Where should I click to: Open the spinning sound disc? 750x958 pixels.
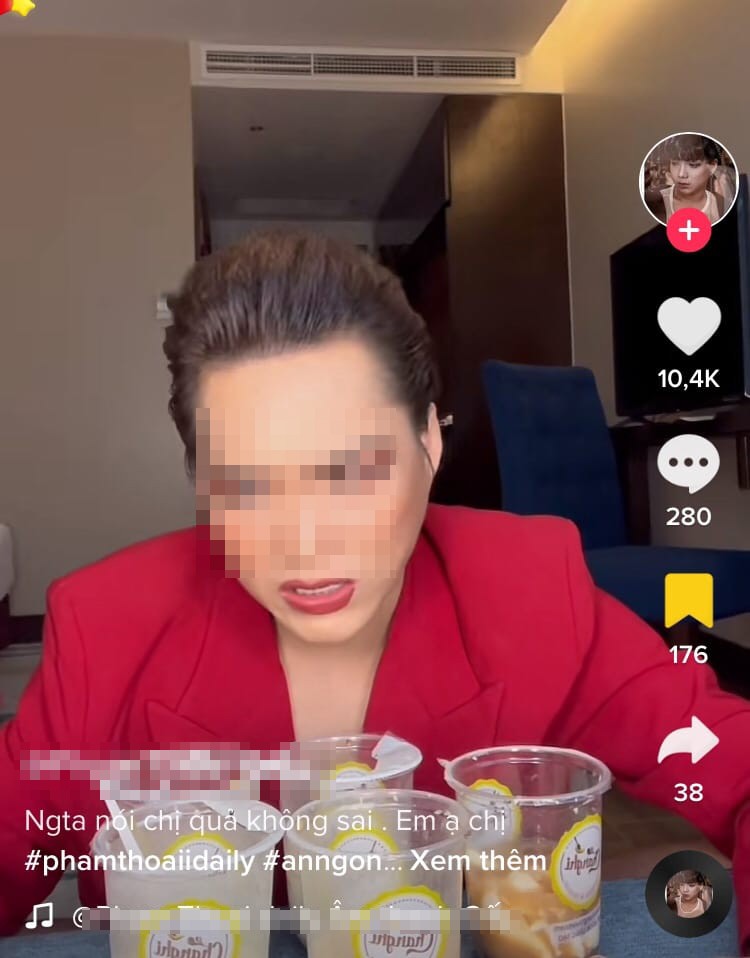(689, 893)
